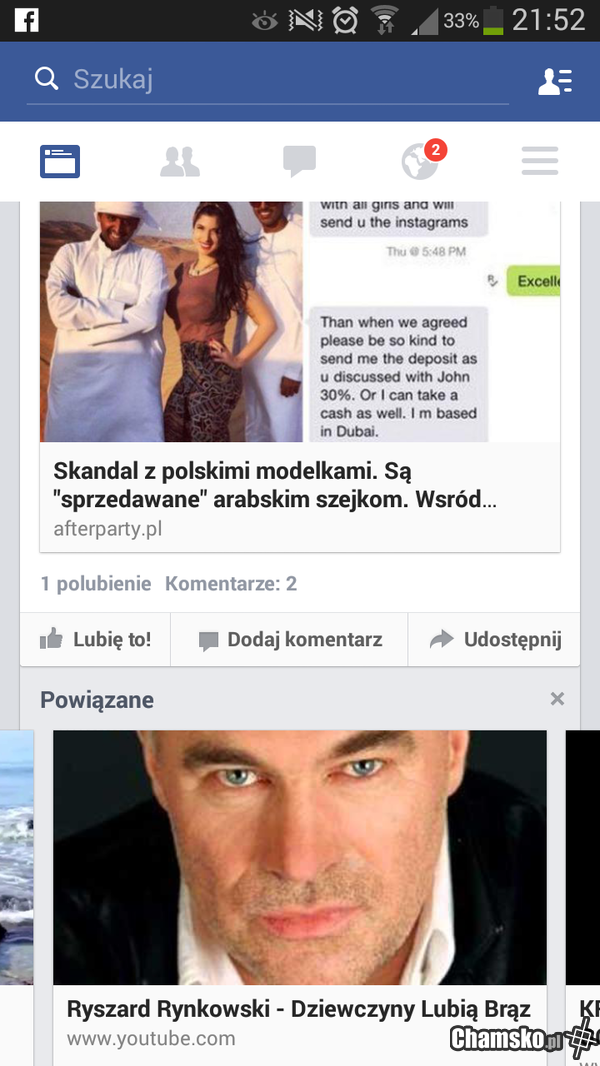Open the notifications globe tab
This screenshot has width=600, height=1066.
point(420,161)
